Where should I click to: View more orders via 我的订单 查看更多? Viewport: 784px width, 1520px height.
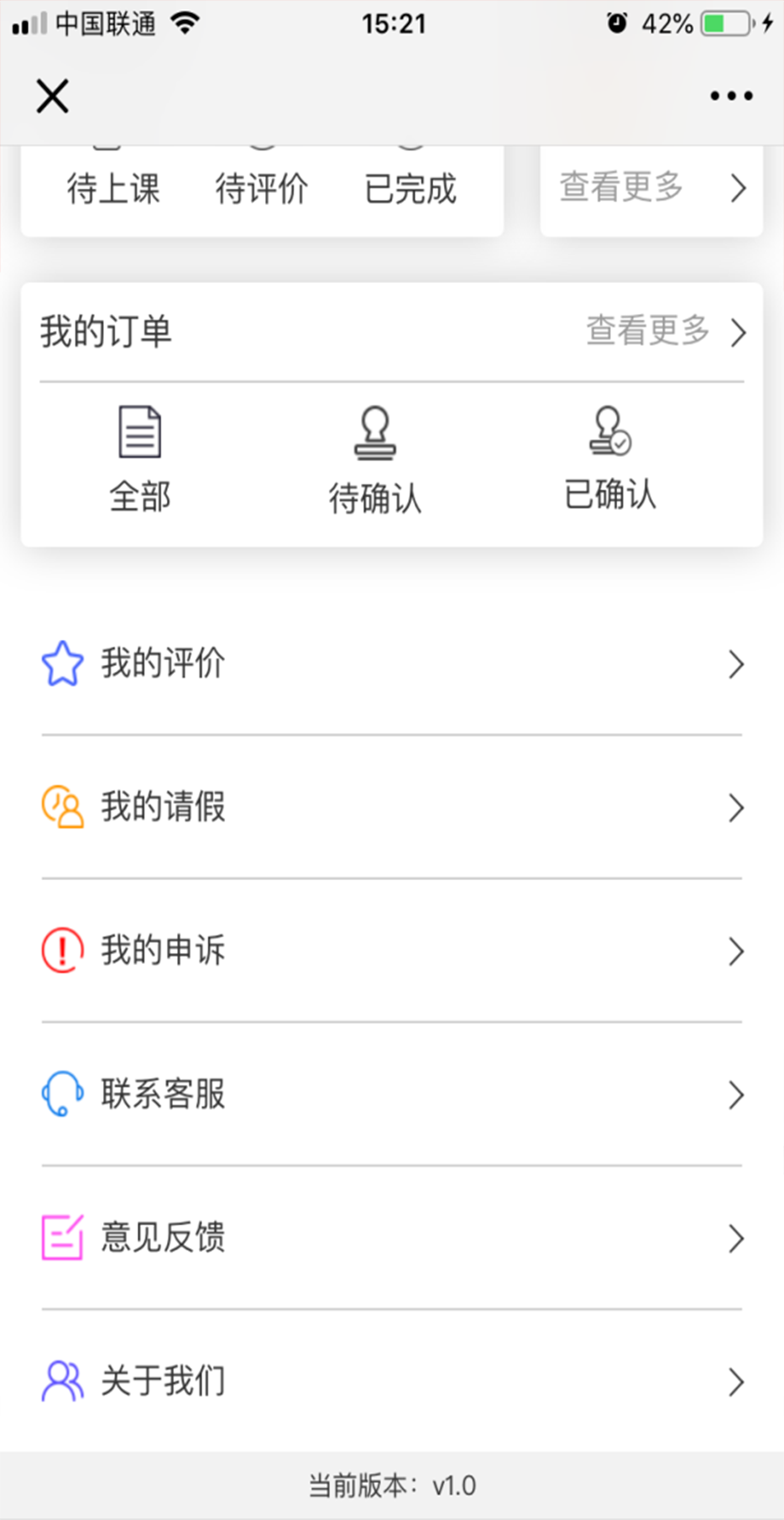[665, 332]
